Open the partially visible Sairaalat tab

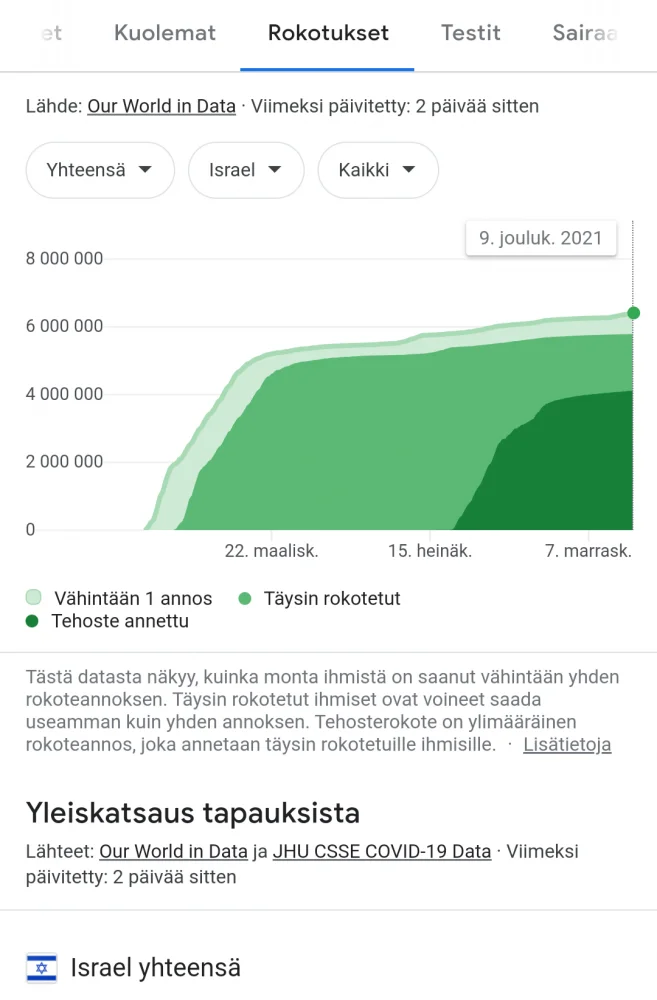point(584,33)
